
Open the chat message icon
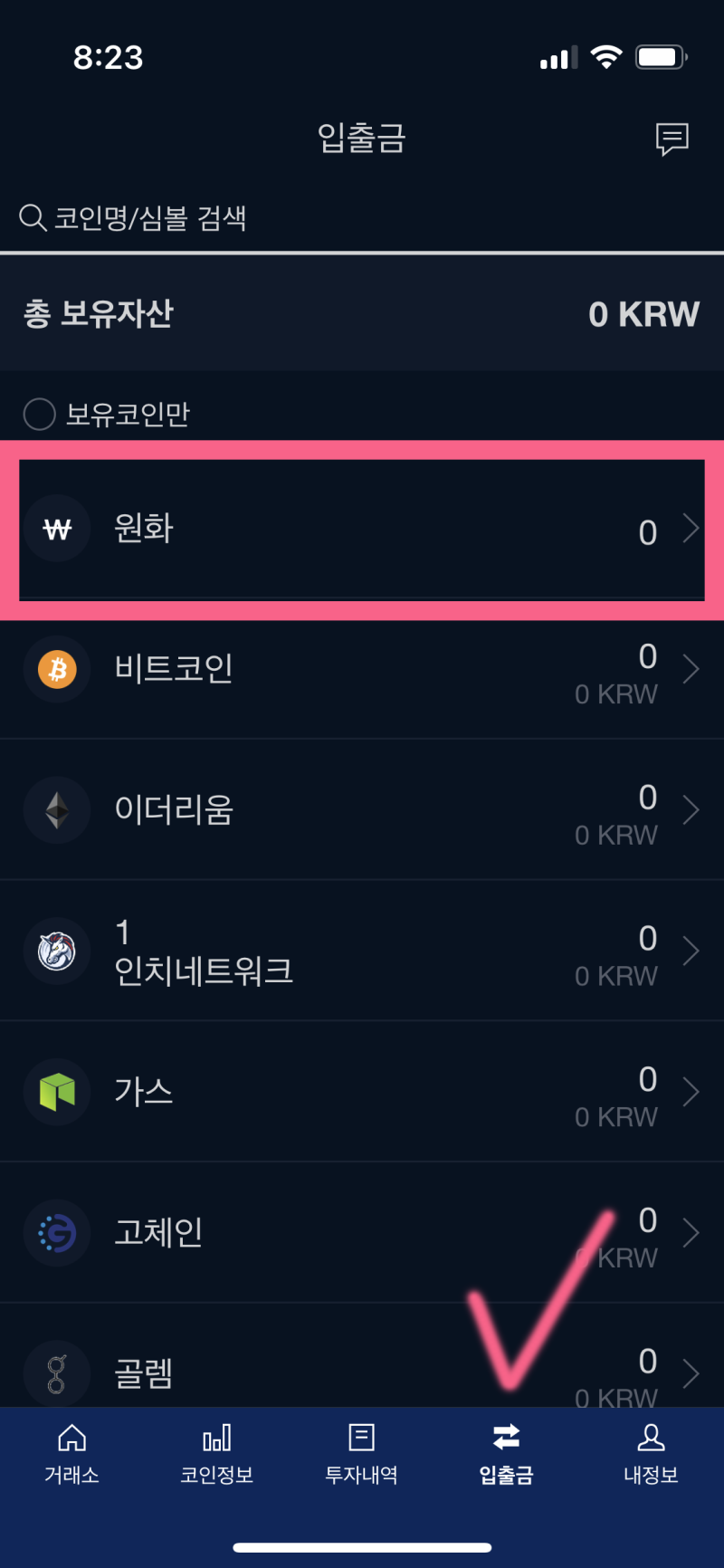pos(672,139)
